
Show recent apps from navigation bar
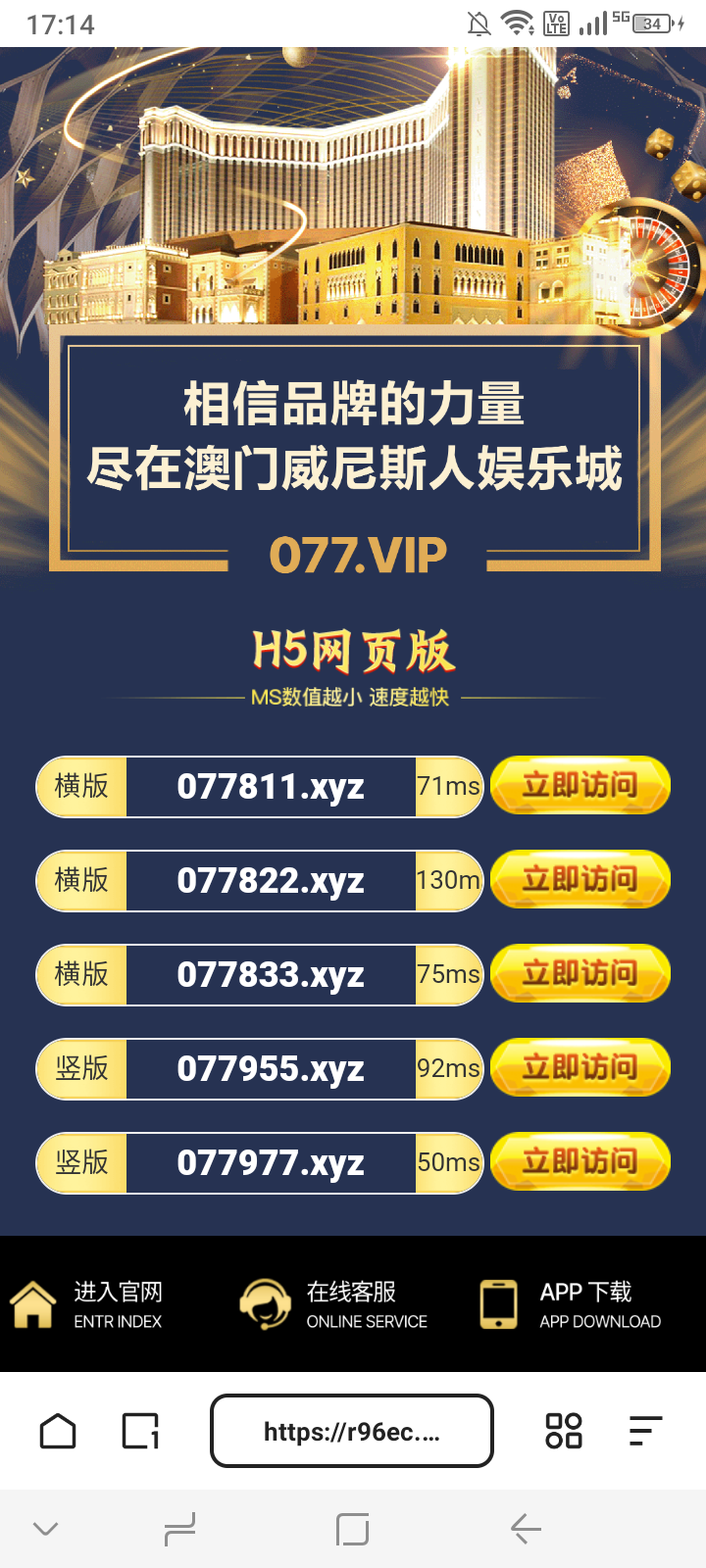pos(352,1529)
